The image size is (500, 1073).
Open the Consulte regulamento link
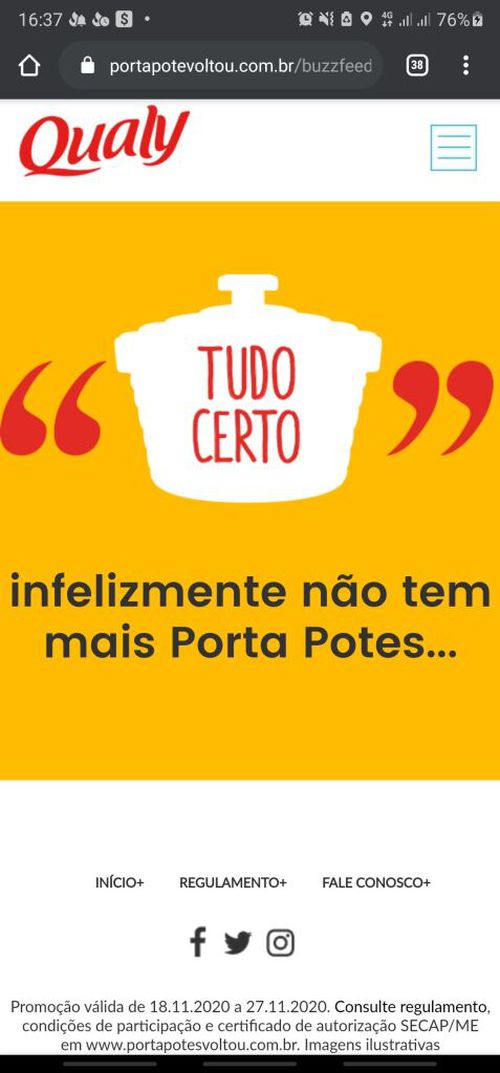click(x=412, y=1007)
